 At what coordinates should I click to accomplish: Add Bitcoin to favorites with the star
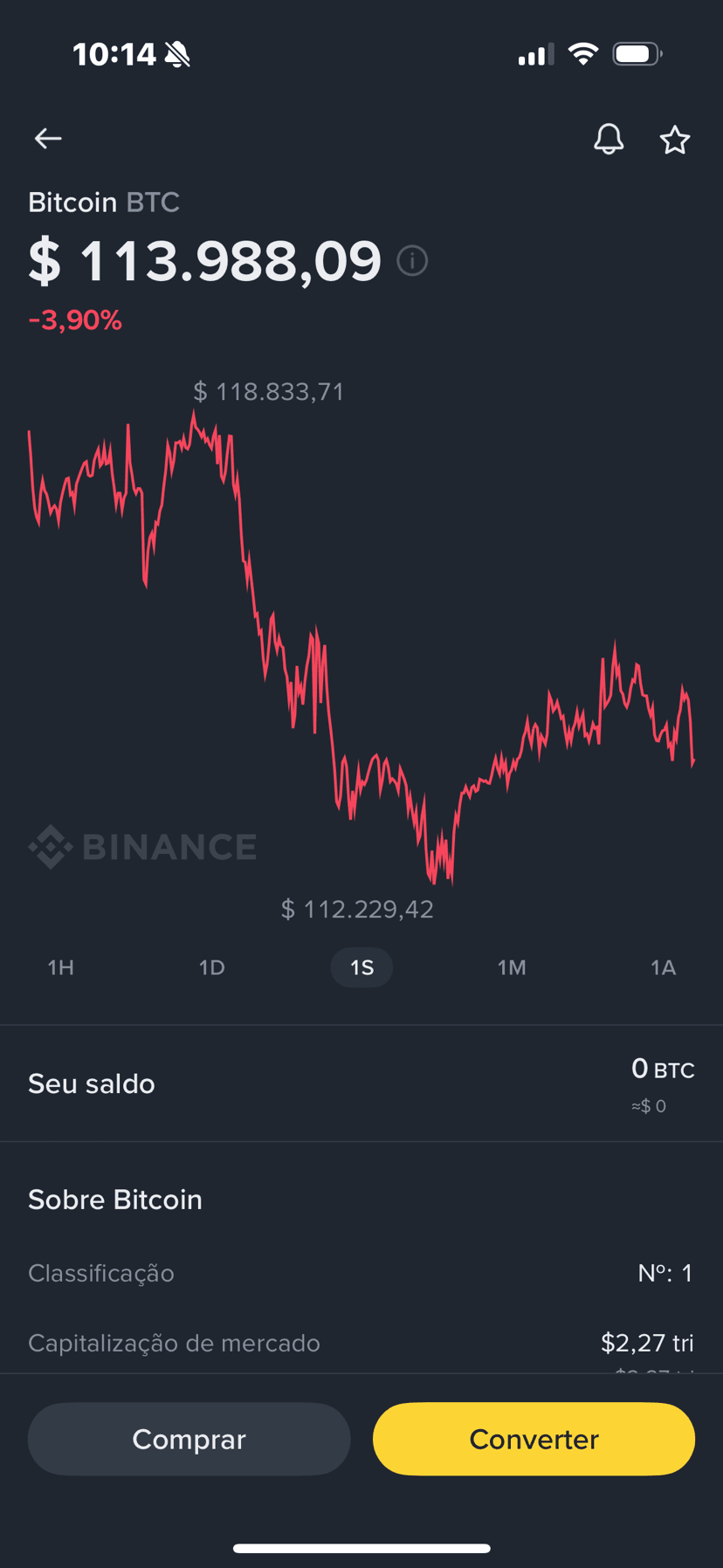674,140
